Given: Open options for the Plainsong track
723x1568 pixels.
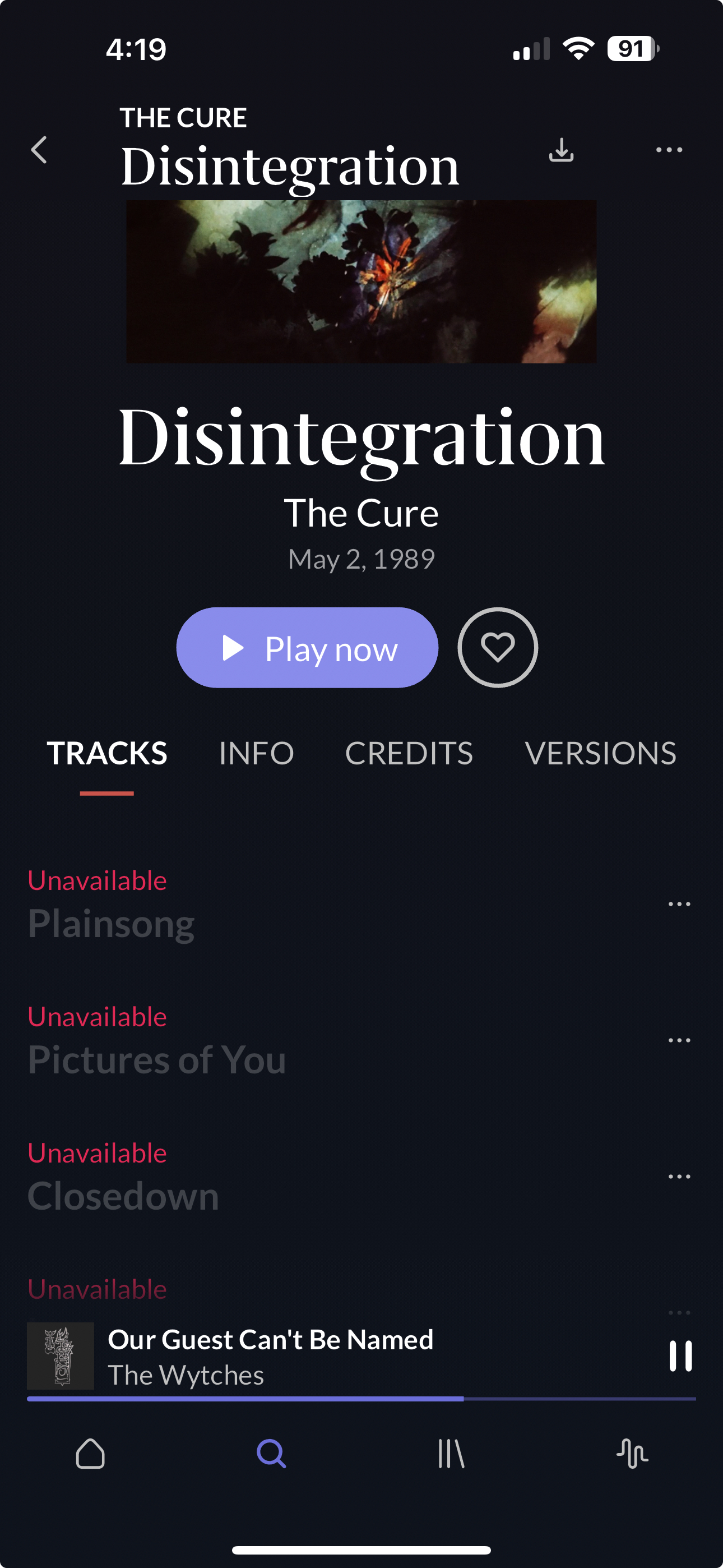Looking at the screenshot, I should (679, 904).
